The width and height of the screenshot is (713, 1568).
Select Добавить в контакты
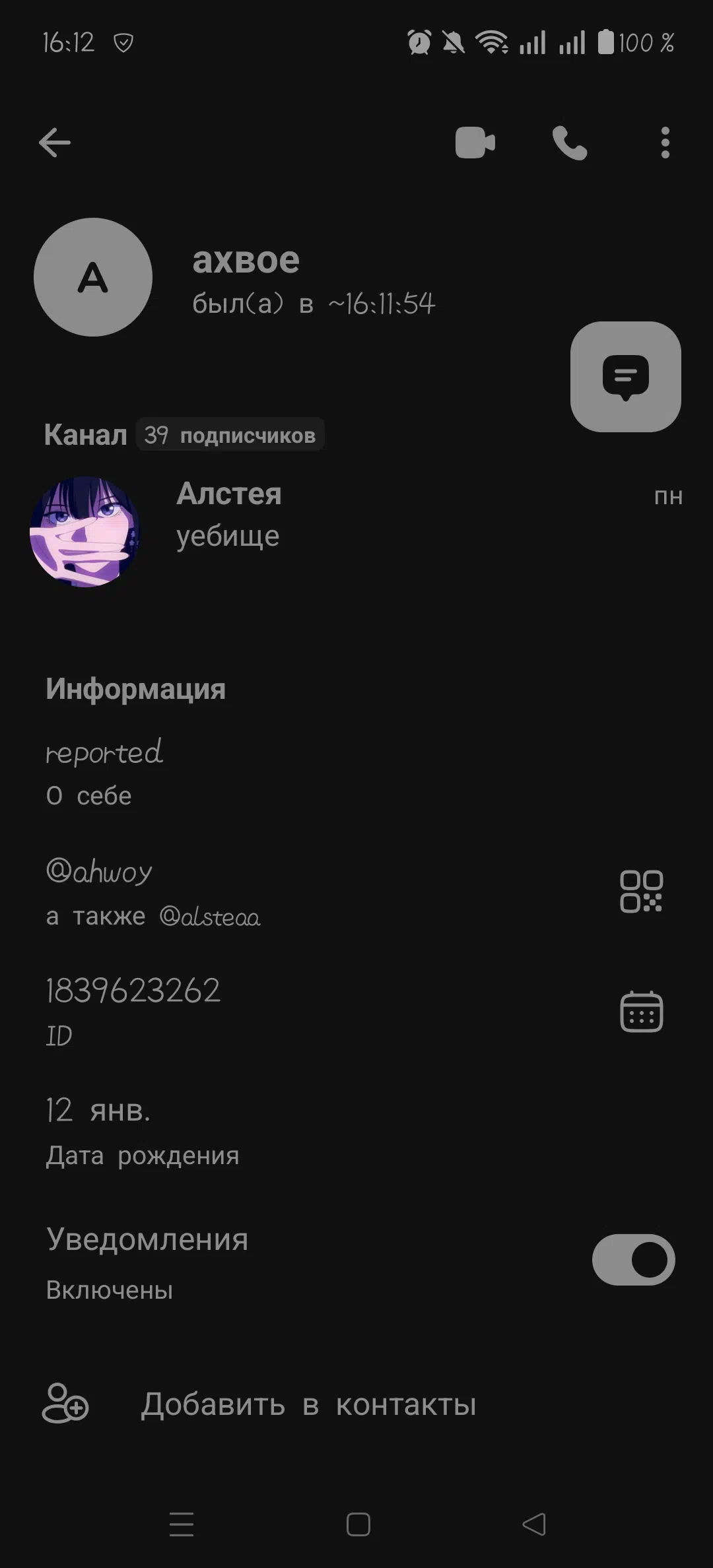tap(356, 1403)
